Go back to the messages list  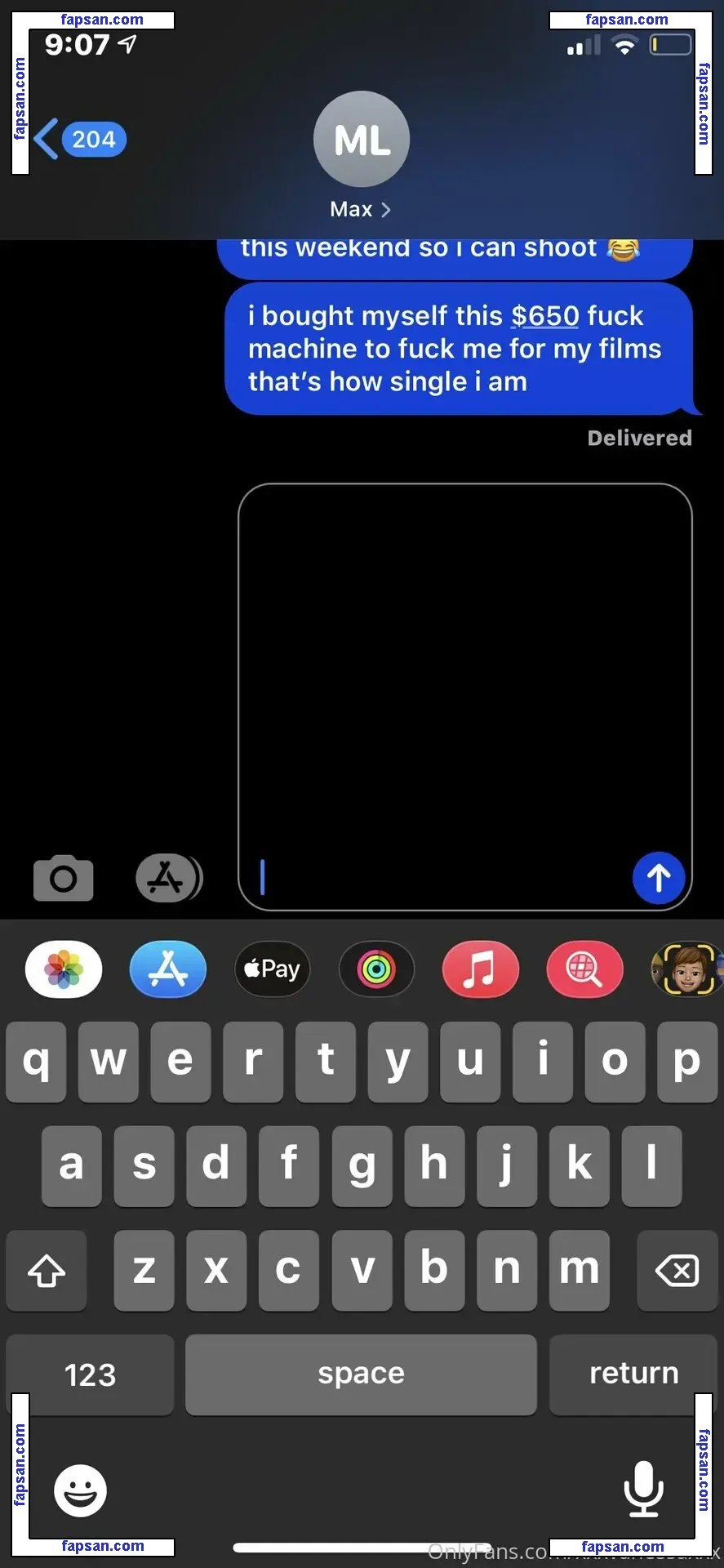[79, 140]
